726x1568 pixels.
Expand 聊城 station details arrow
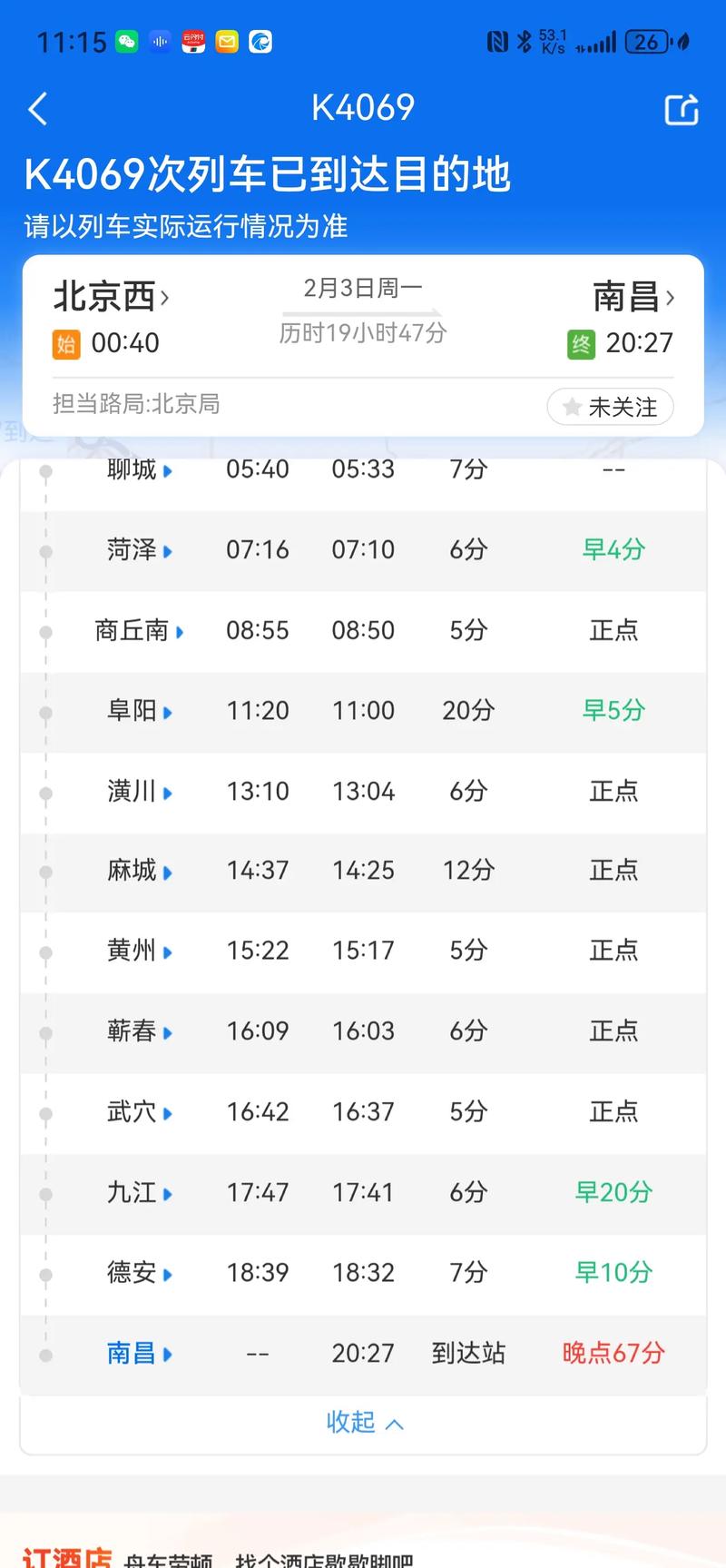pos(168,471)
